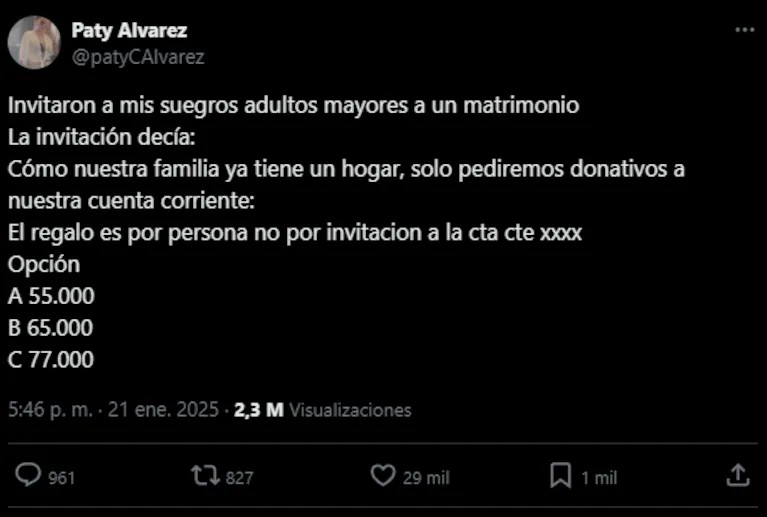The image size is (767, 517).
Task: Like the tweet with the heart icon
Action: 383,476
